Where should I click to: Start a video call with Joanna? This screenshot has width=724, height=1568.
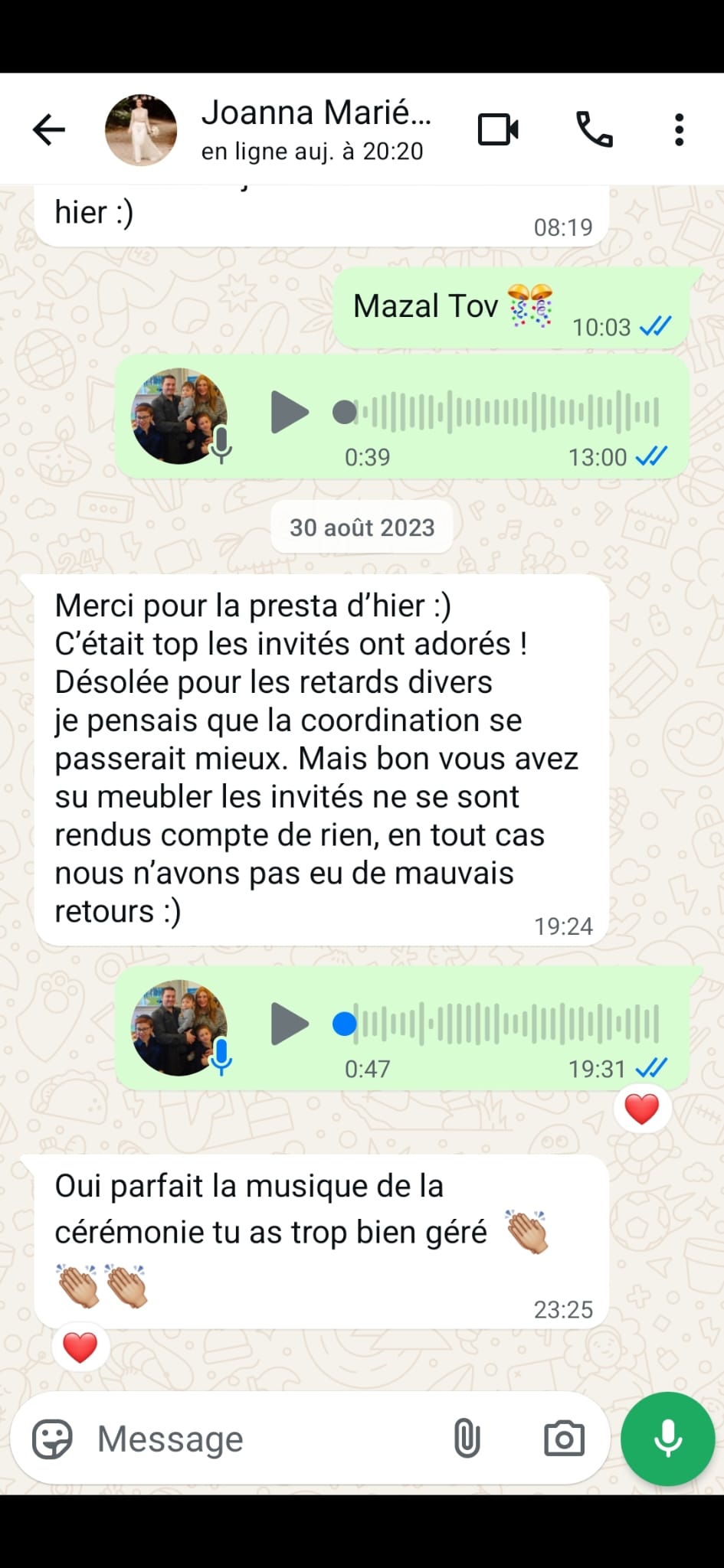498,129
